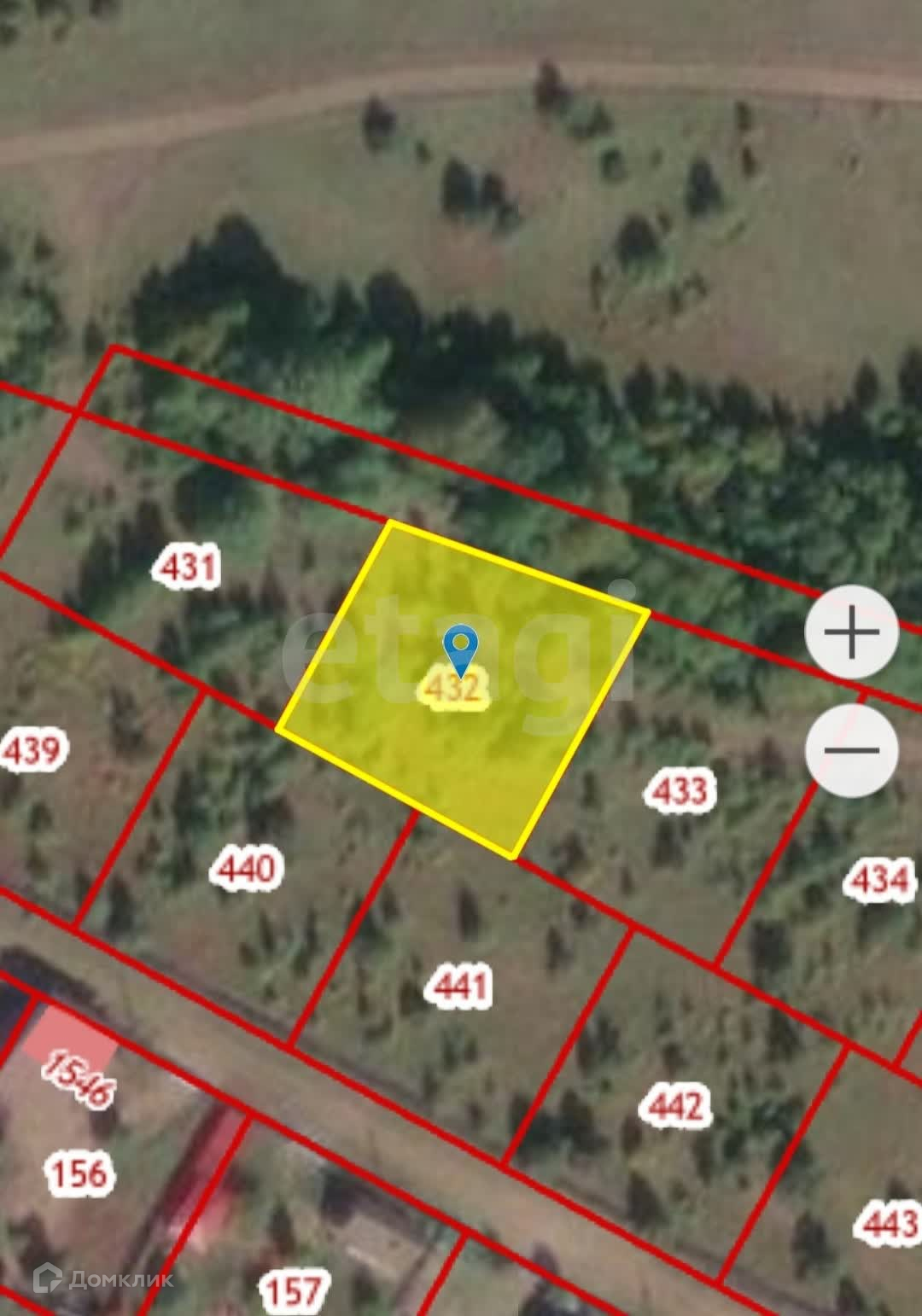Select land plot 433 on the map
Viewport: 922px width, 1316px height.
[680, 790]
